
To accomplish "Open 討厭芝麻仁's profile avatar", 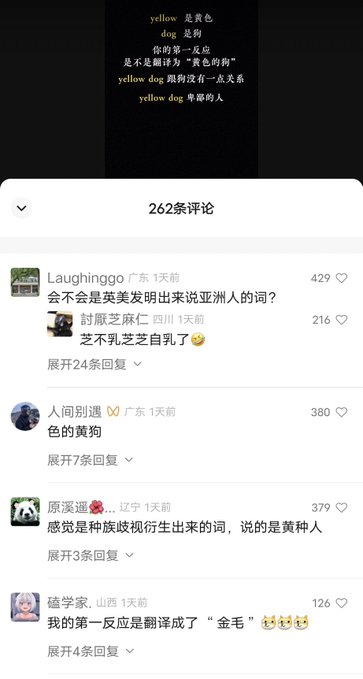I will [x=60, y=324].
